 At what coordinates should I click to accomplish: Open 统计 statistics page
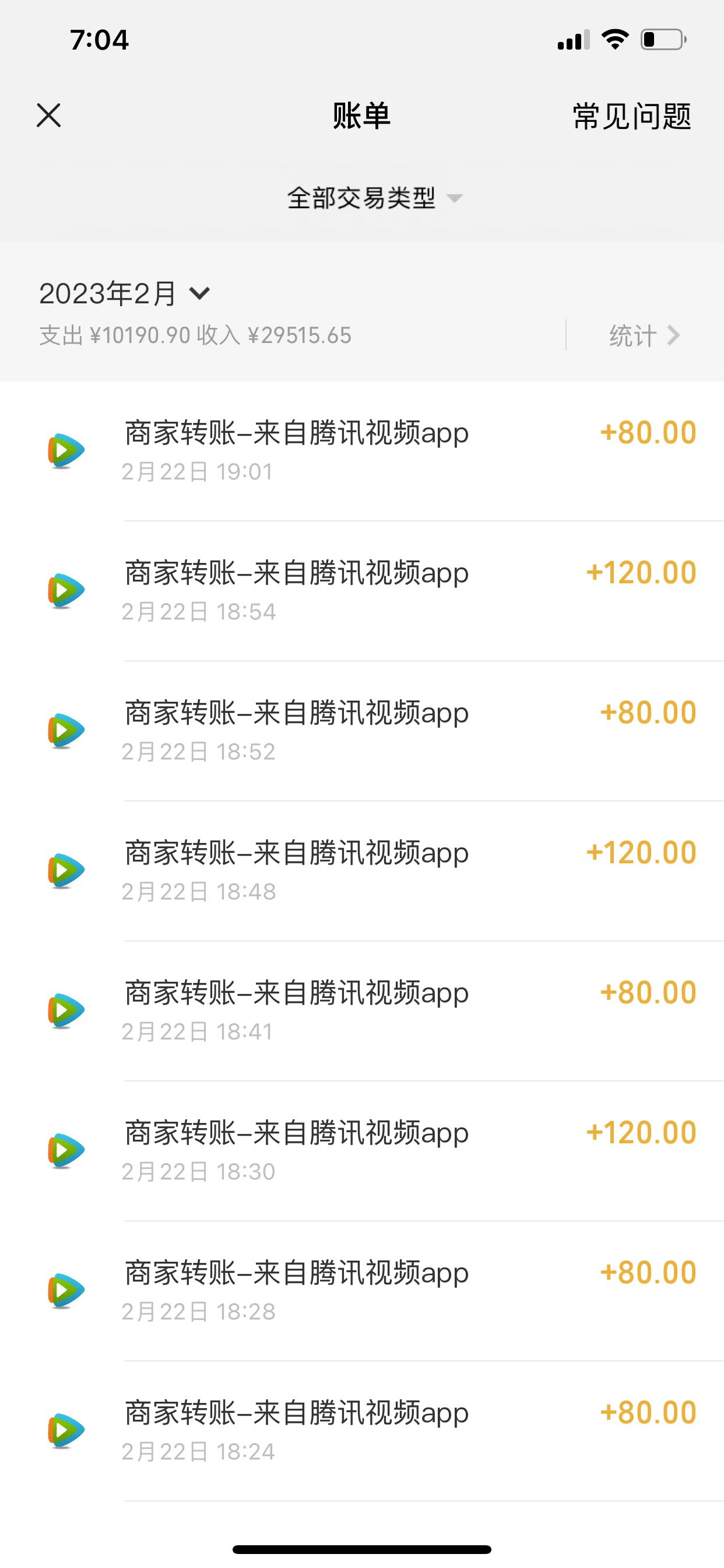click(644, 335)
